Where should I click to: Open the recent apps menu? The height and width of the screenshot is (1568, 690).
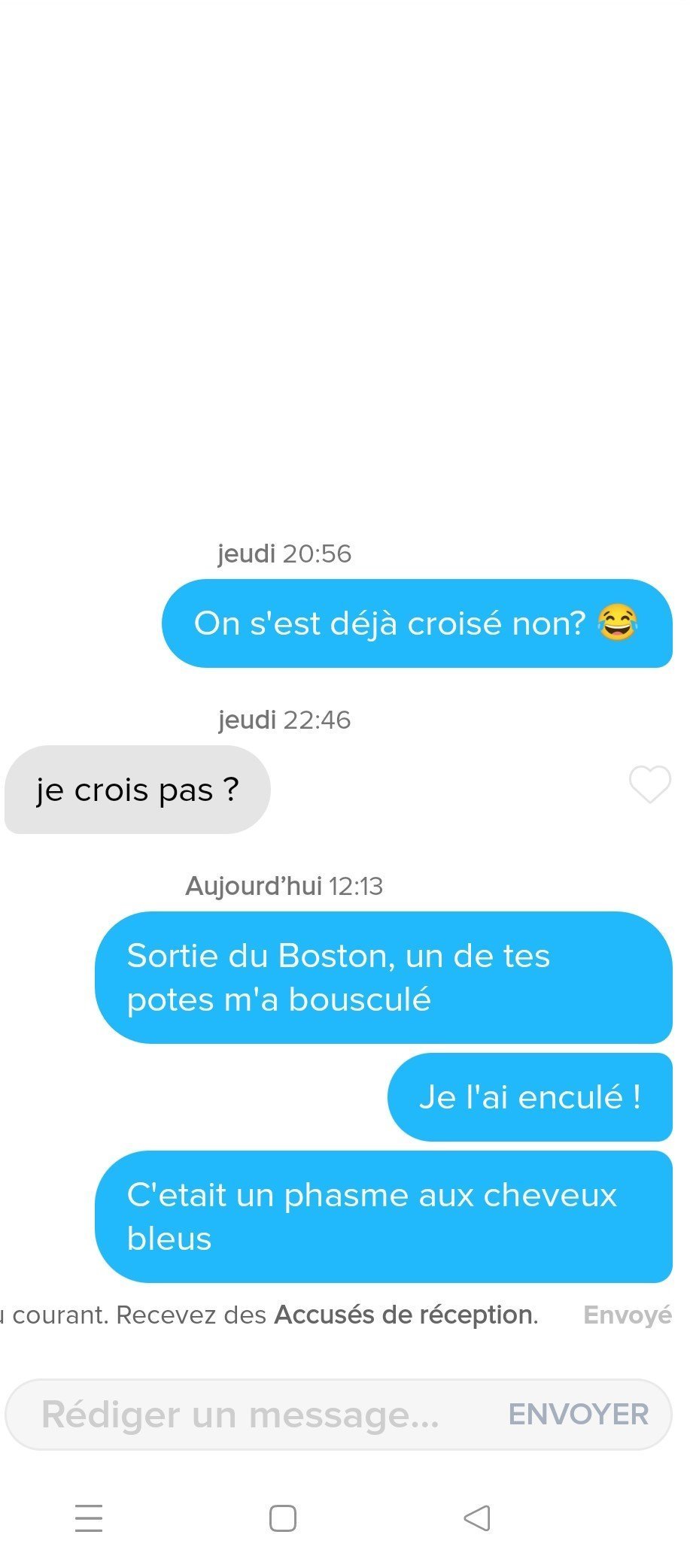point(89,1518)
